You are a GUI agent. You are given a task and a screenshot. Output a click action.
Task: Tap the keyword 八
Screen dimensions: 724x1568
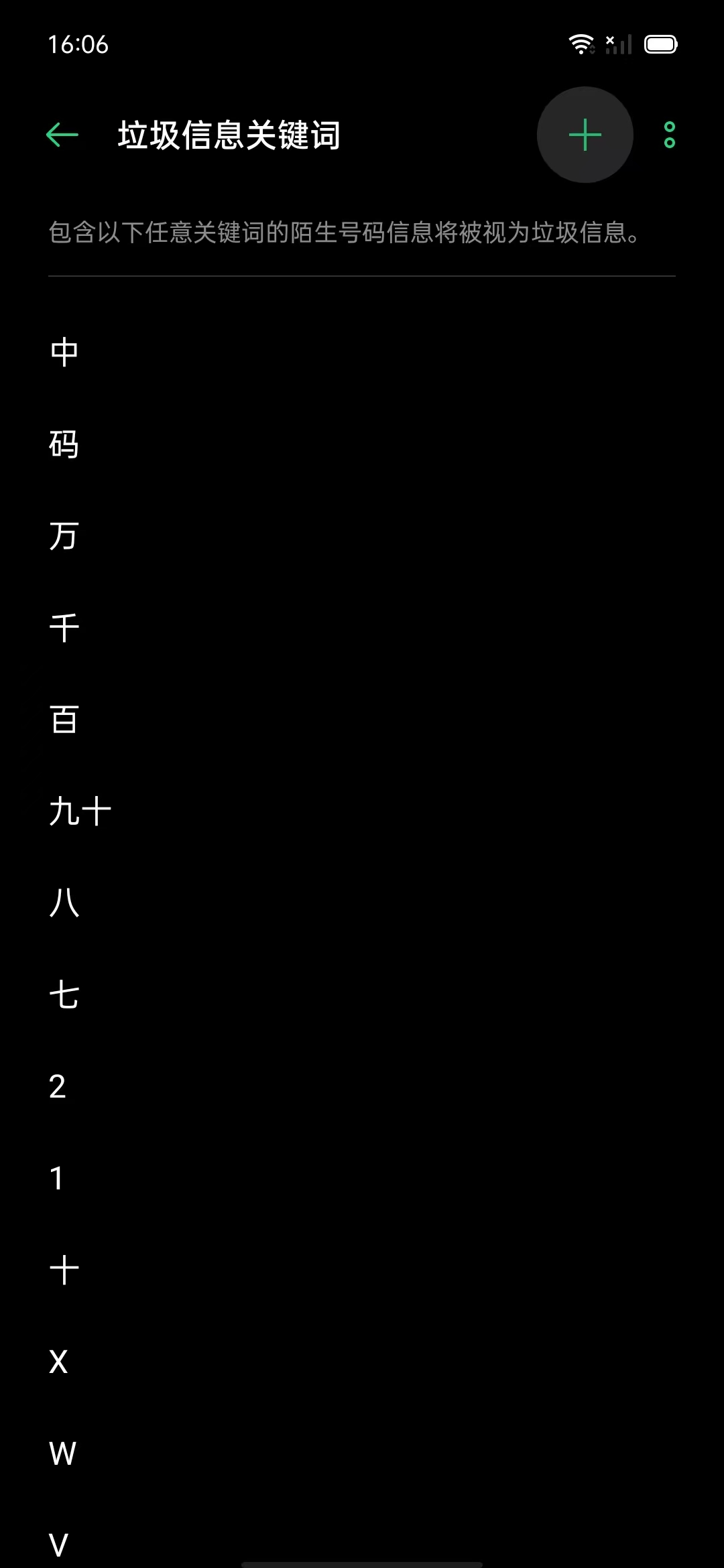[64, 903]
